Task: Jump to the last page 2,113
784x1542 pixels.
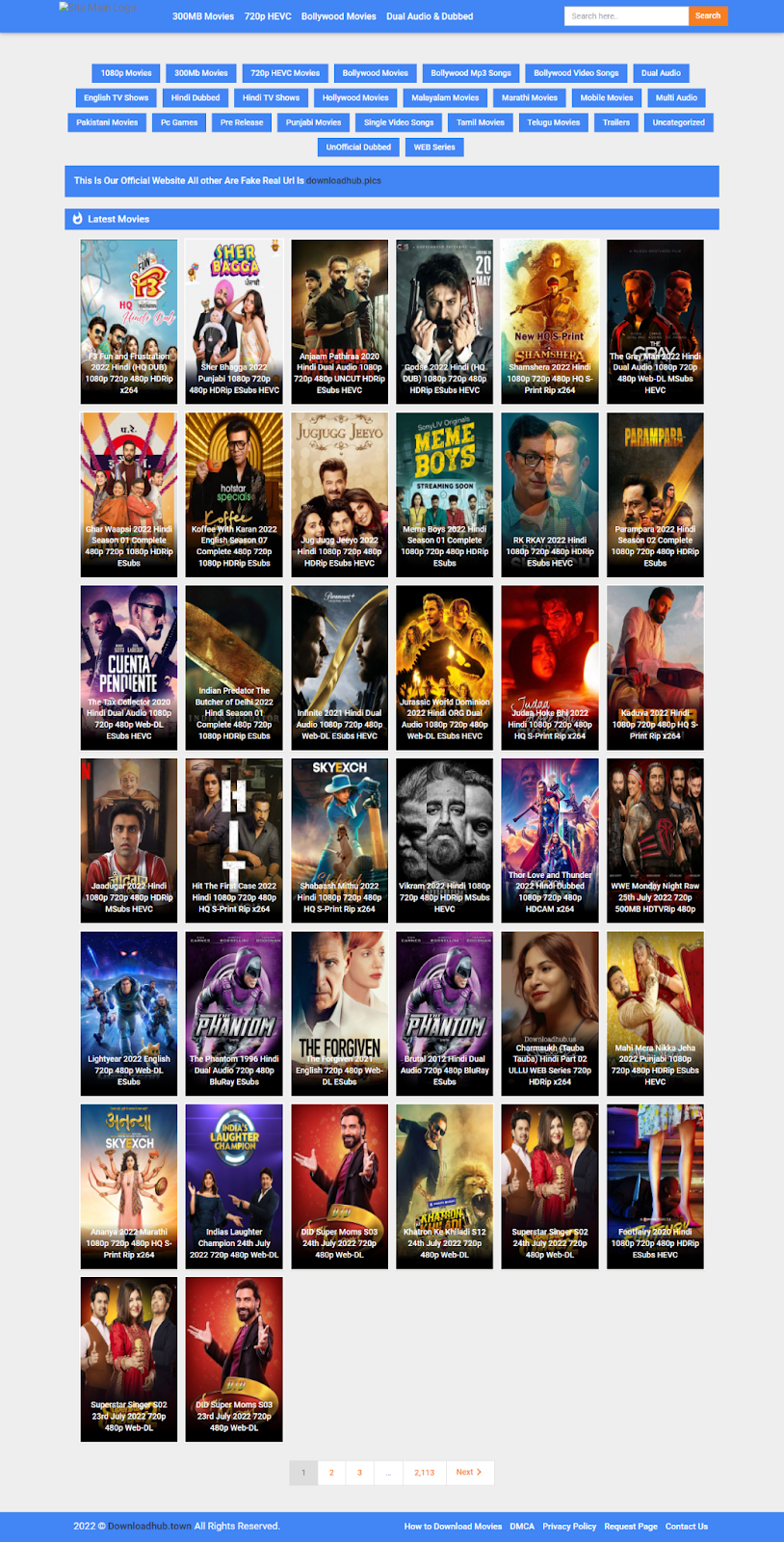Action: pyautogui.click(x=424, y=1473)
